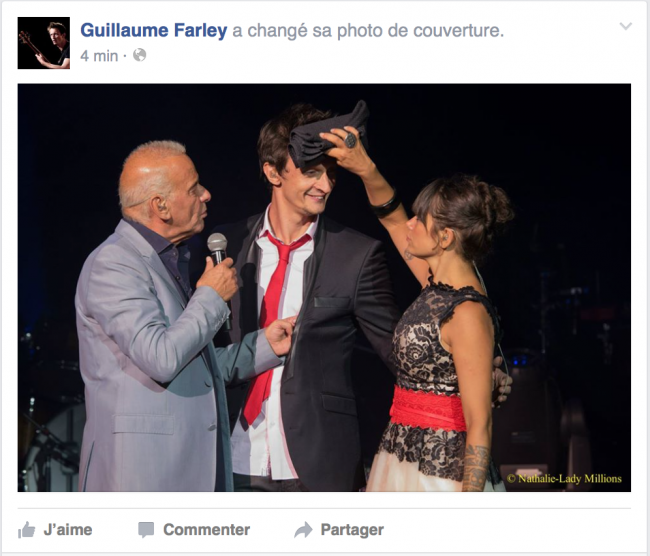
Task: Open the cover photo in full view
Action: (324, 288)
